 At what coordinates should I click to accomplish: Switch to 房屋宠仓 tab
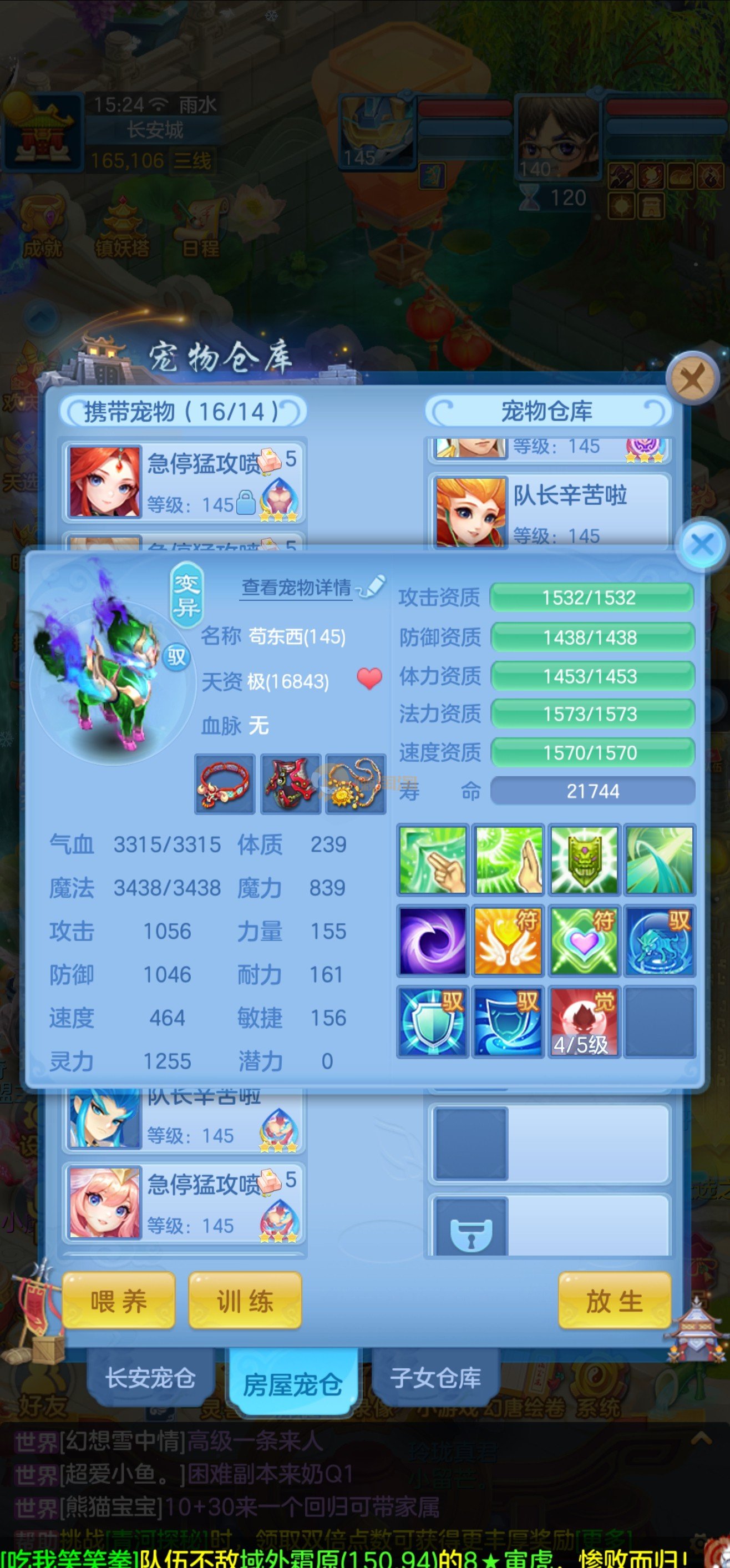[292, 1384]
